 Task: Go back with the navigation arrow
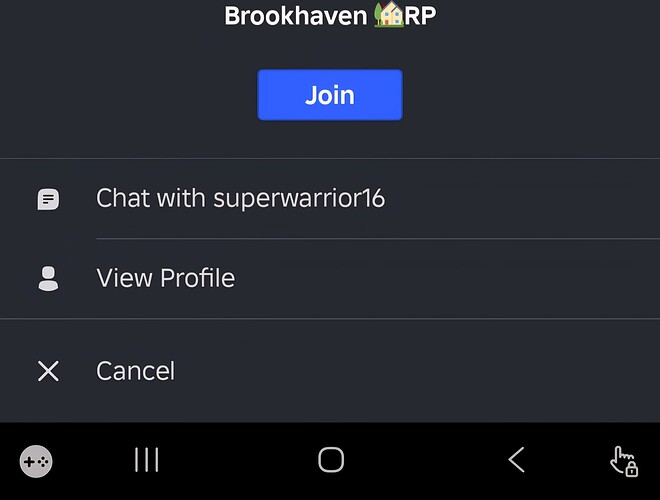point(516,460)
